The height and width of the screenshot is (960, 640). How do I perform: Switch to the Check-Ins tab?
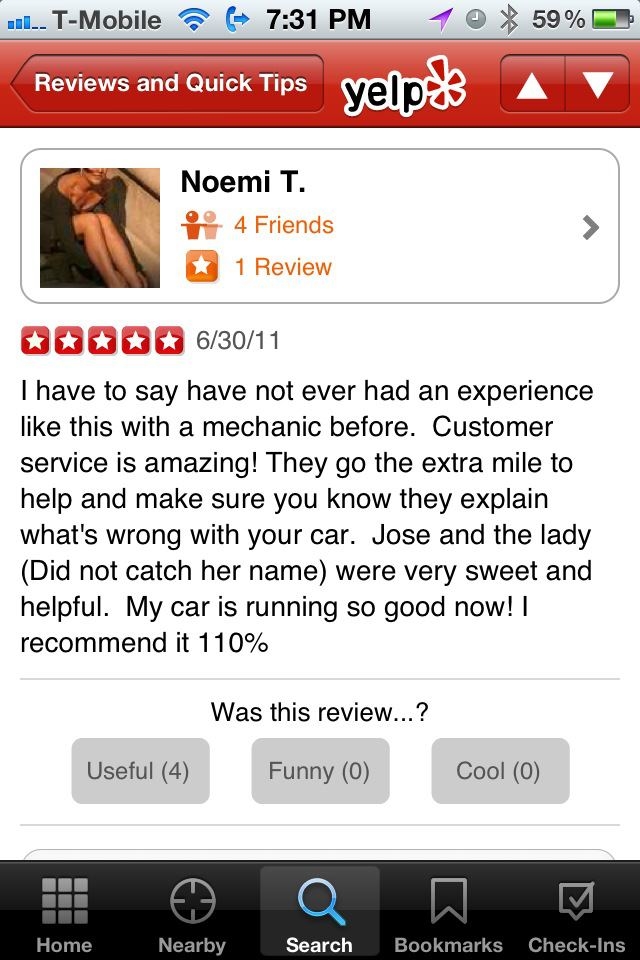576,913
